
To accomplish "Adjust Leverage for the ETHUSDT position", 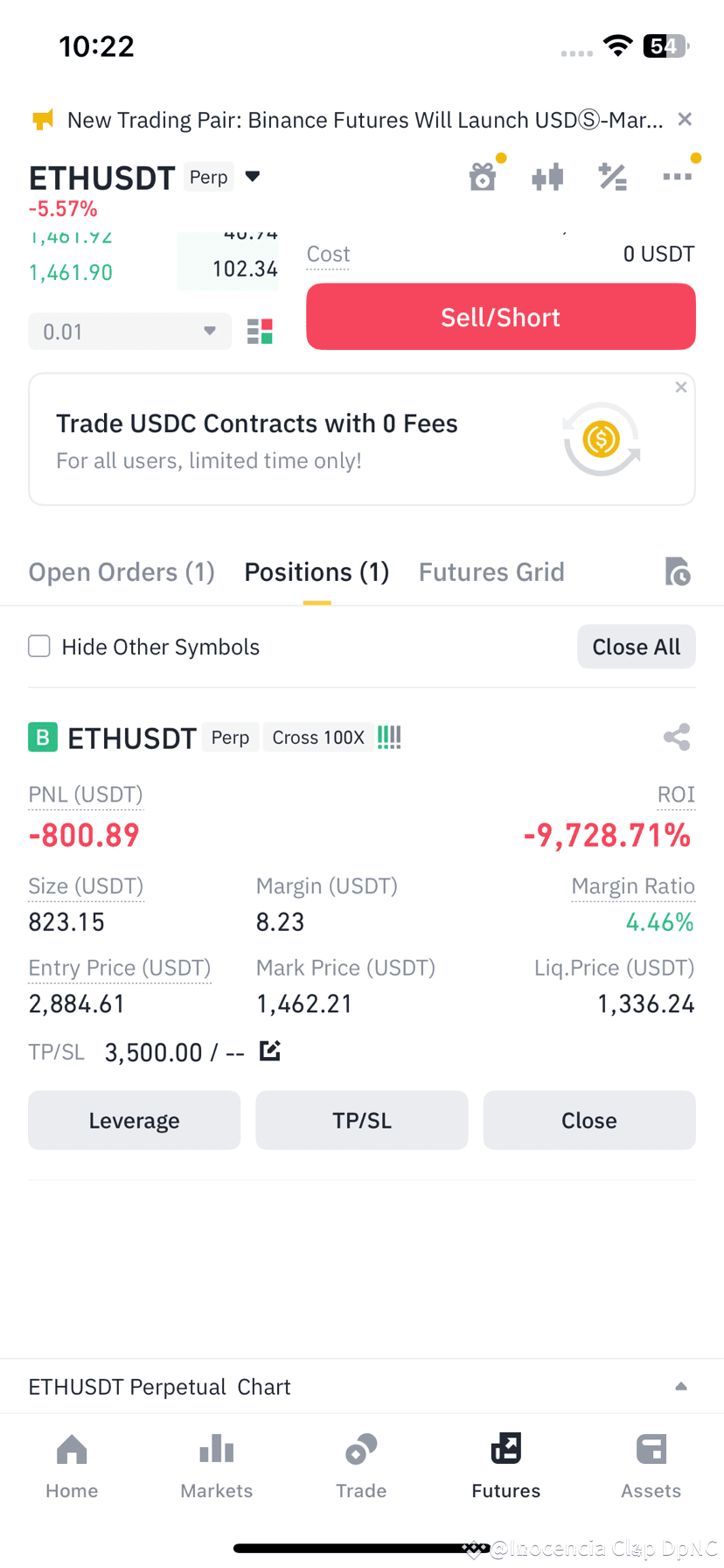I will click(x=134, y=1120).
